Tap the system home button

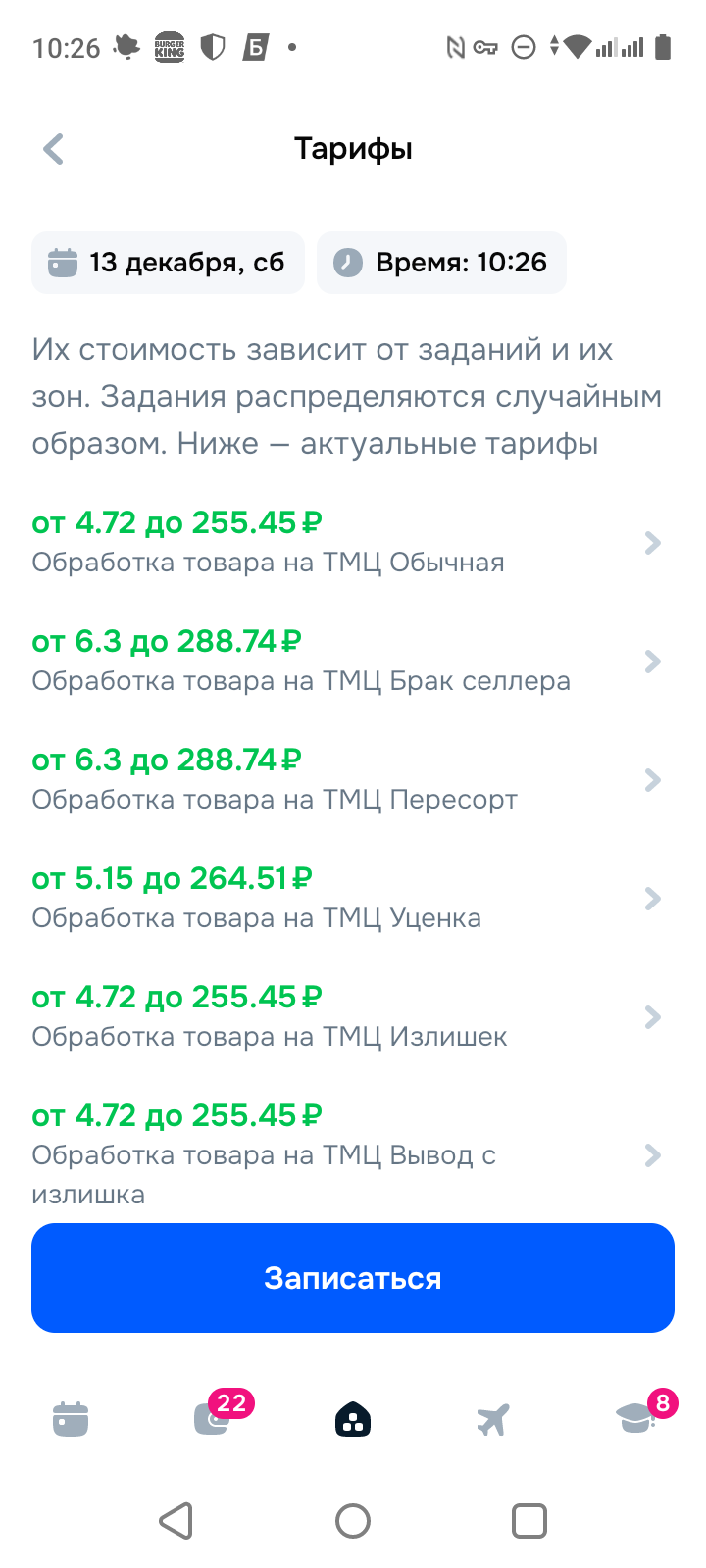(353, 1521)
